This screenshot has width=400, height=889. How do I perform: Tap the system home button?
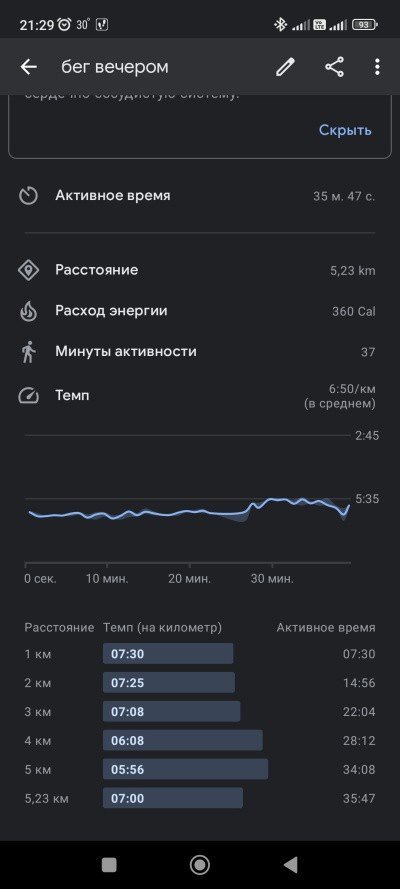pyautogui.click(x=199, y=865)
